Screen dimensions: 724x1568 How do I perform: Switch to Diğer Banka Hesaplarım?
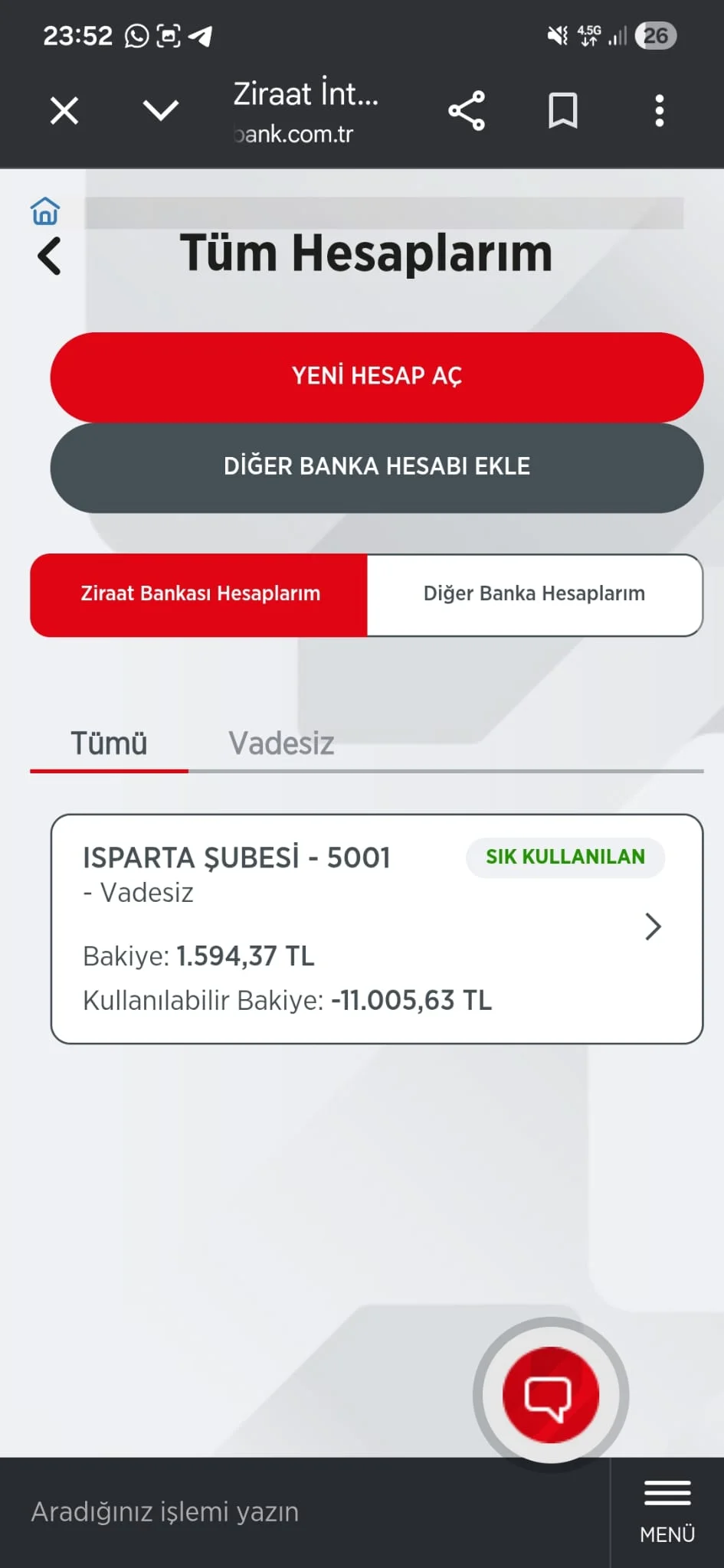(534, 594)
